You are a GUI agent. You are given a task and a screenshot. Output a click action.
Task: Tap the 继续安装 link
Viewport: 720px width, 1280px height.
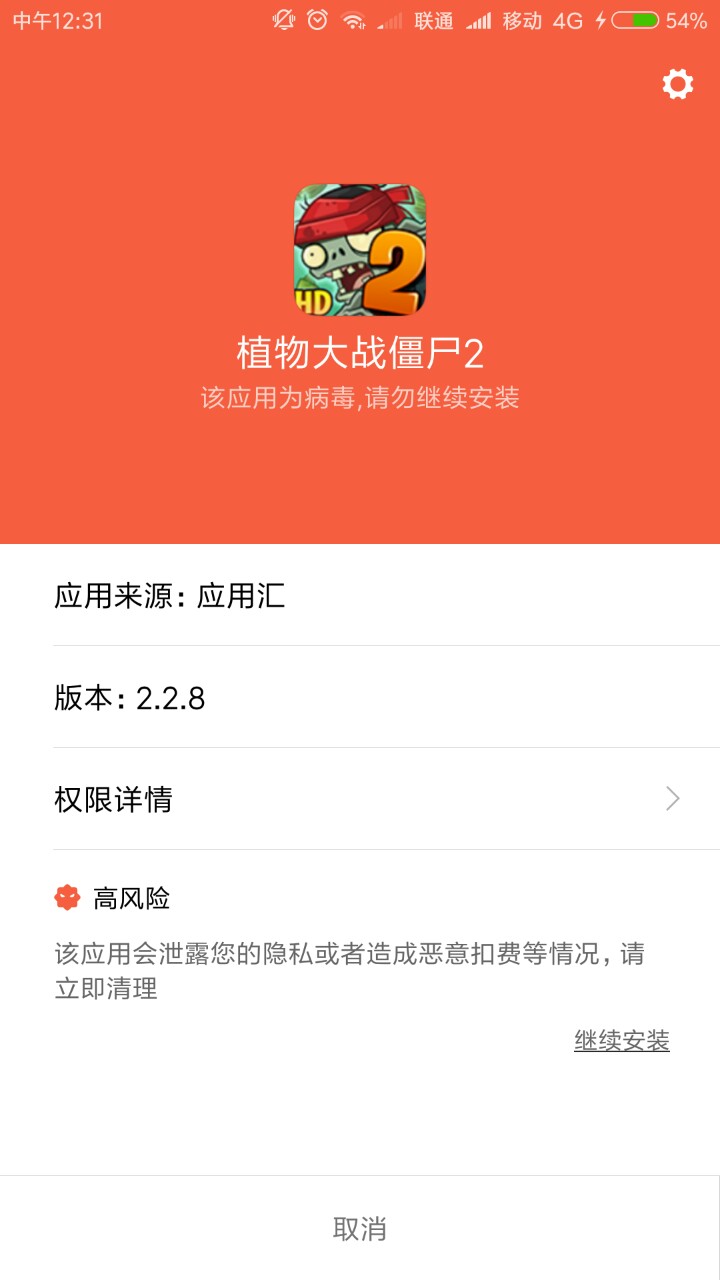pyautogui.click(x=621, y=1041)
